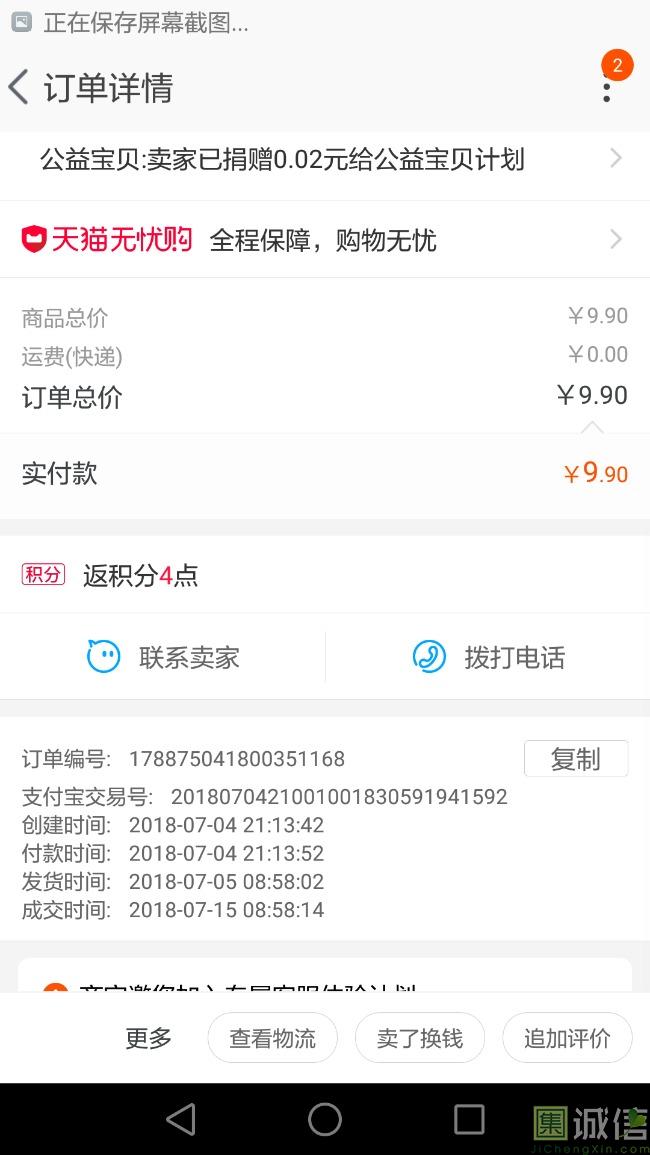Open the 公益宝贝 donation row

pyautogui.click(x=325, y=159)
